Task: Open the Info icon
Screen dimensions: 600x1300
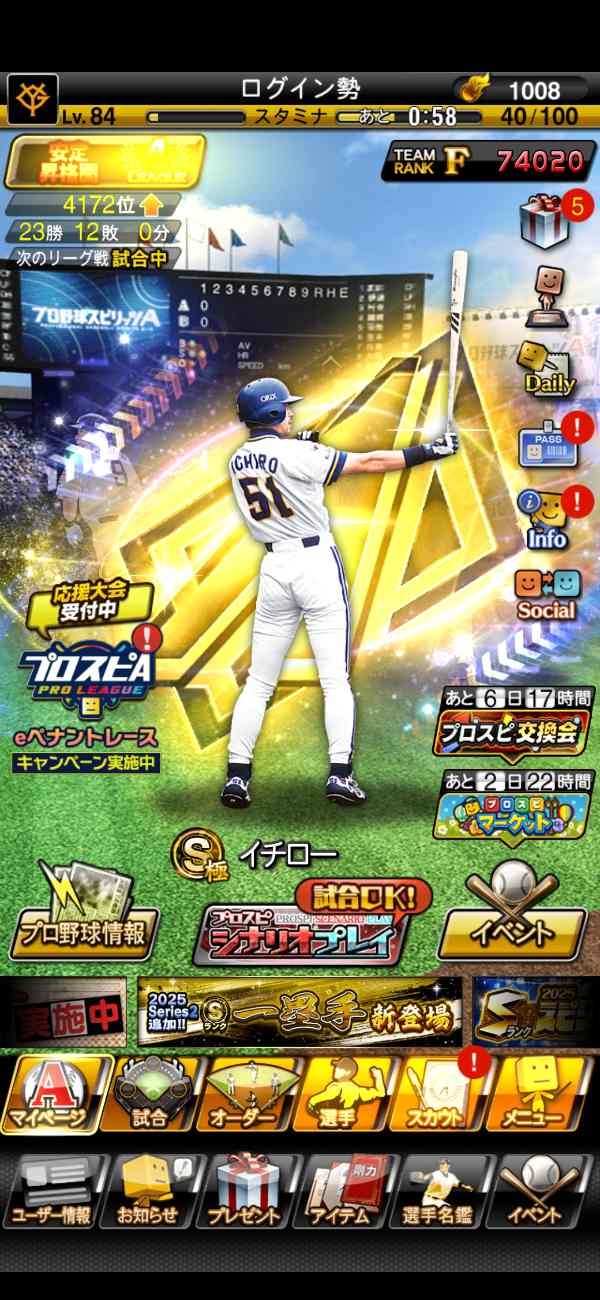Action: [x=546, y=518]
